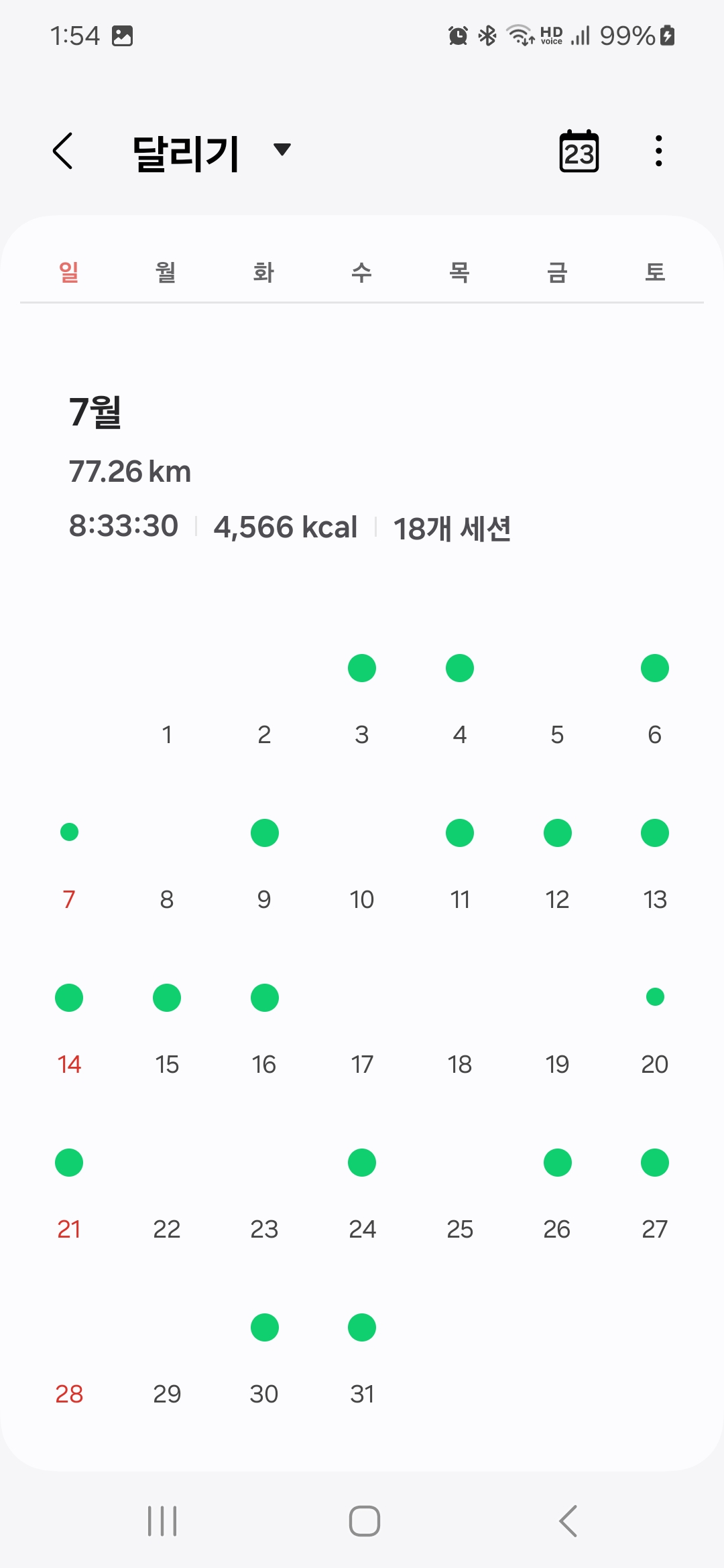Jump to today with the calendar icon
Image resolution: width=724 pixels, height=1568 pixels.
(579, 151)
